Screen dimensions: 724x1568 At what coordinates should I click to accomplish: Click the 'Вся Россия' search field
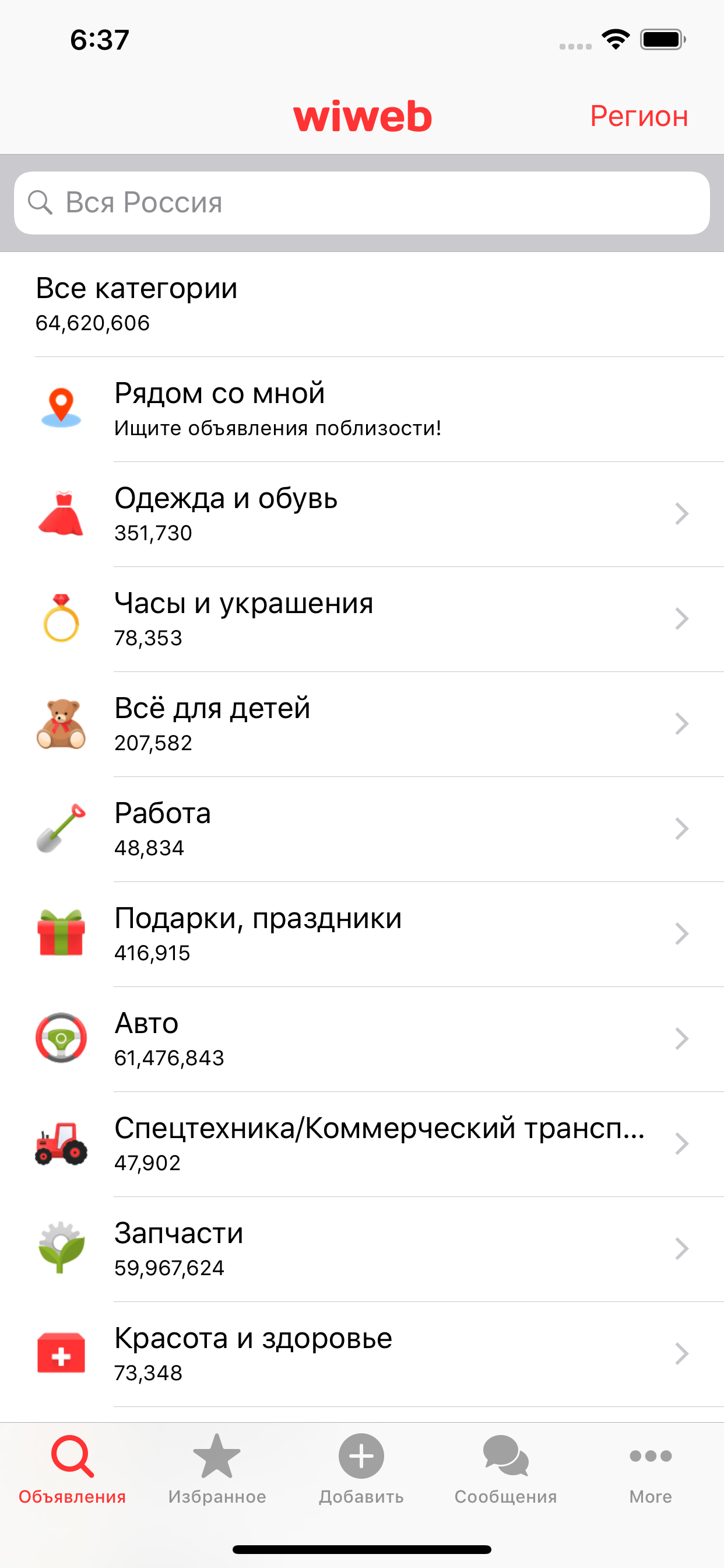point(362,202)
